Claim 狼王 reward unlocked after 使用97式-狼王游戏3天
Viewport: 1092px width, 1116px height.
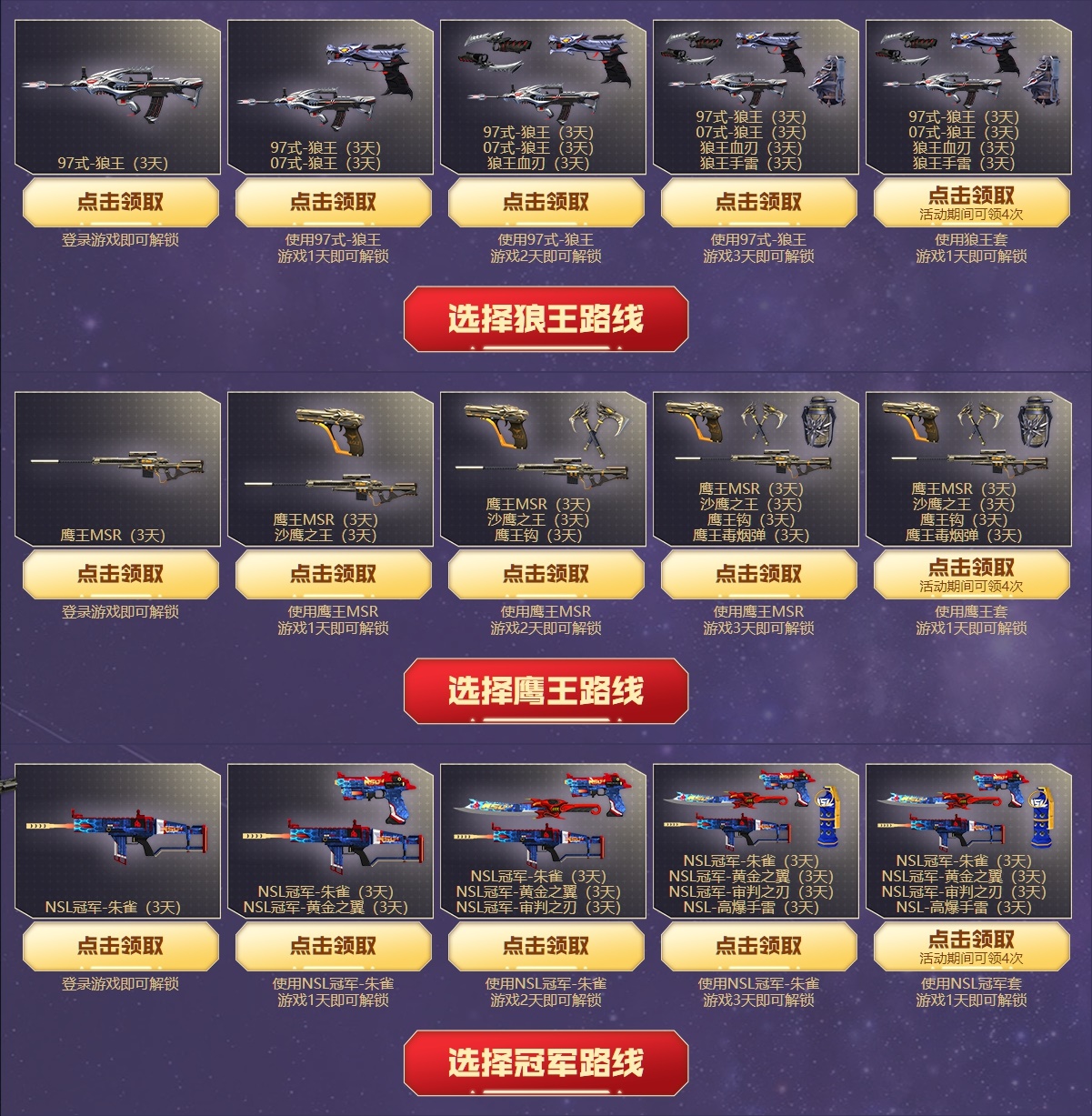759,202
